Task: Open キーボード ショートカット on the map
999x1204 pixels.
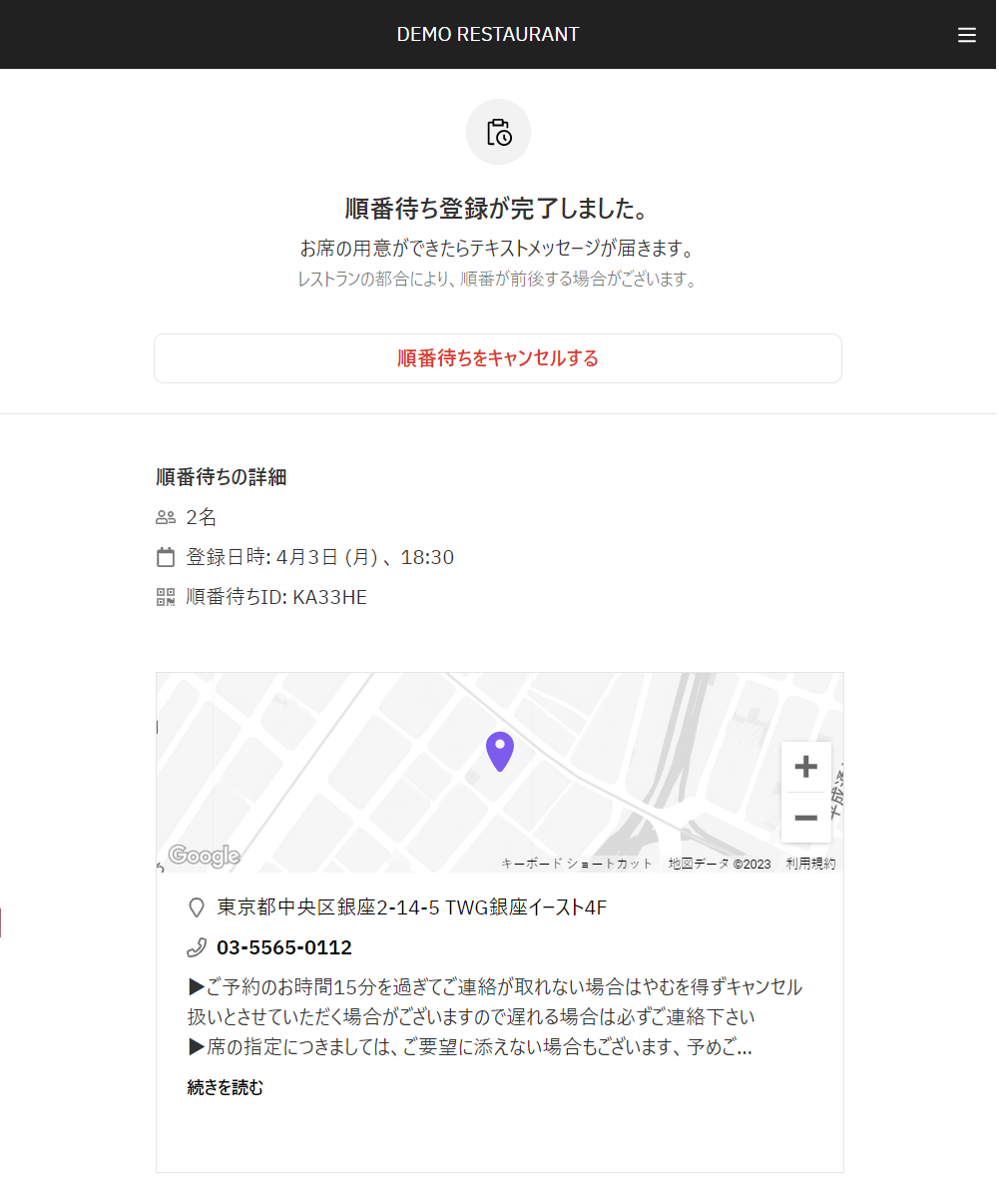Action: pos(577,864)
